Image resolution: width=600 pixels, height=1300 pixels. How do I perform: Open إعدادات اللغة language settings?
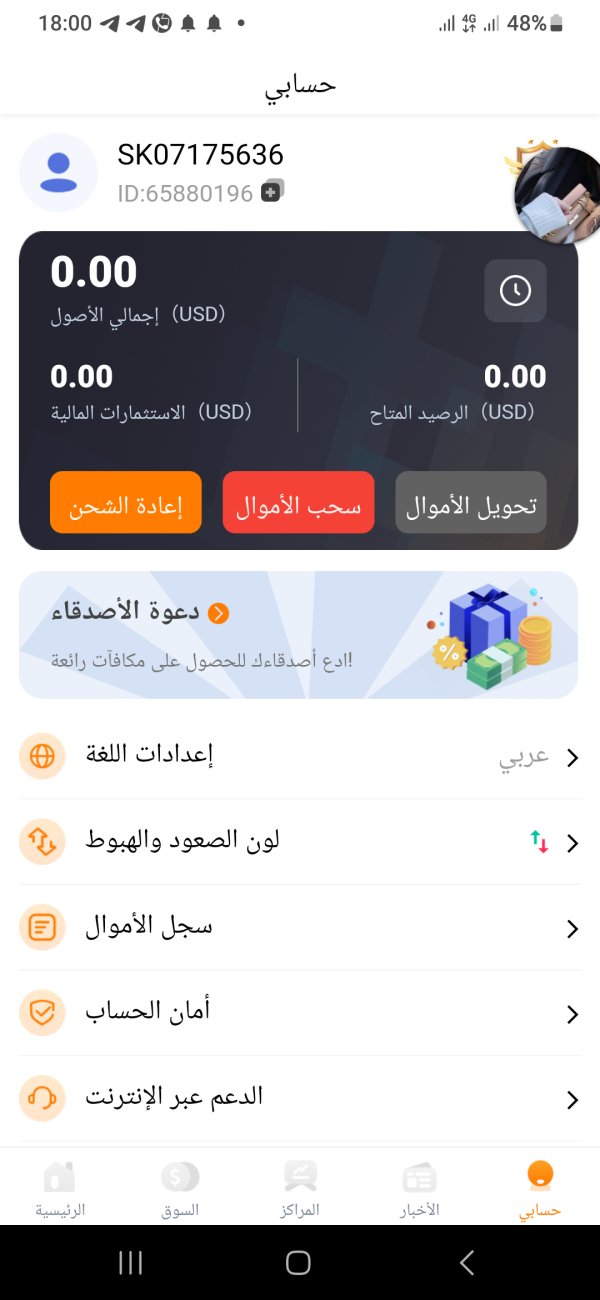298,757
